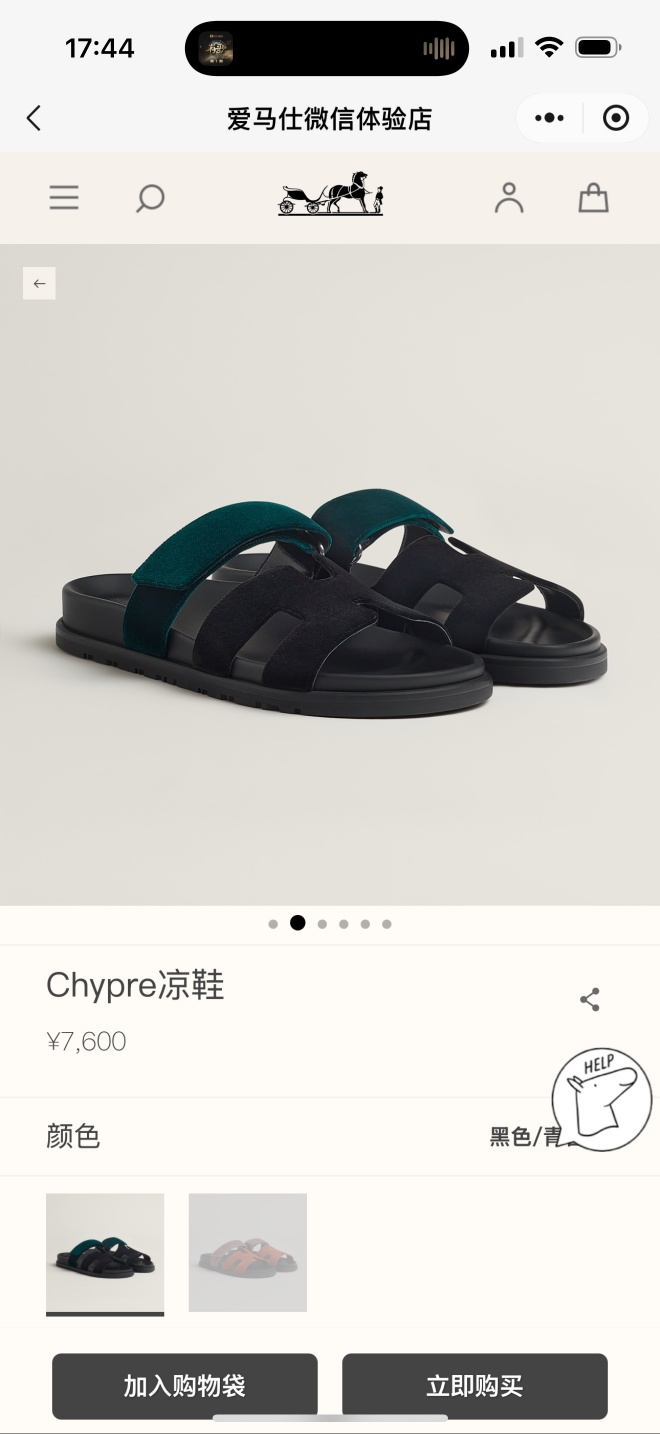
Task: Share the Chypre sandals
Action: tap(590, 999)
